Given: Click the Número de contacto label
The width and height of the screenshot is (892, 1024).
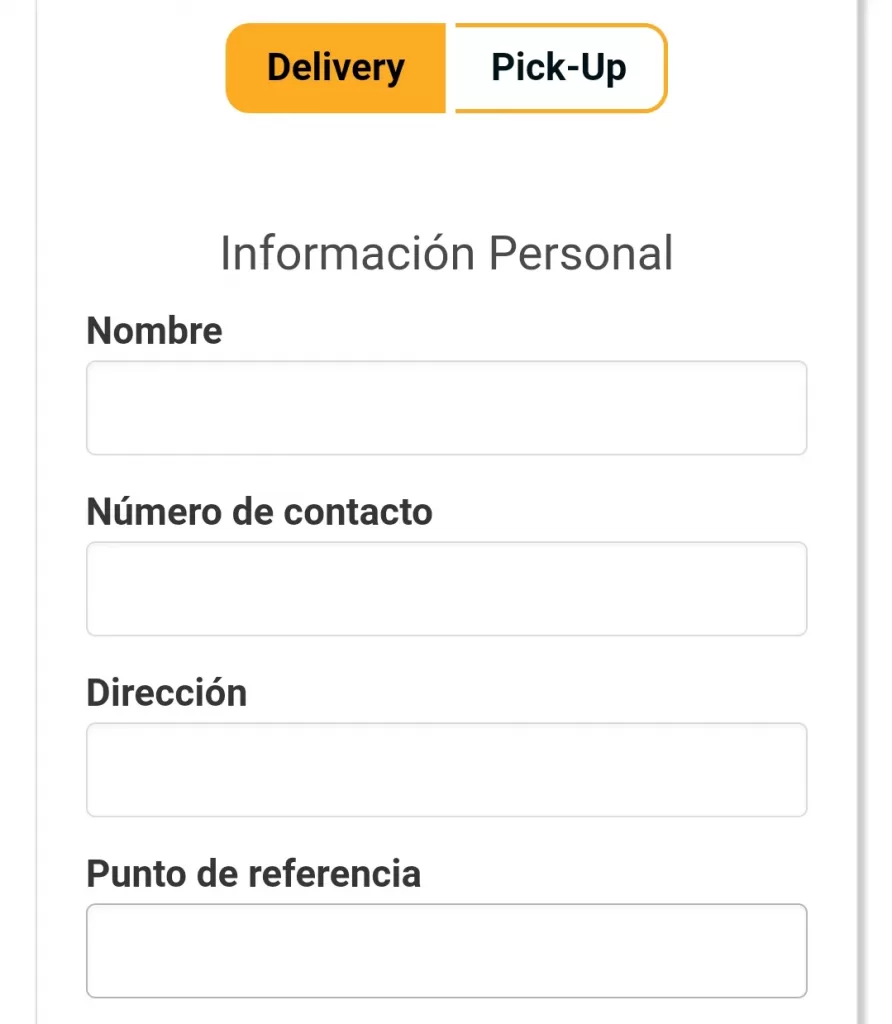Looking at the screenshot, I should tap(260, 512).
